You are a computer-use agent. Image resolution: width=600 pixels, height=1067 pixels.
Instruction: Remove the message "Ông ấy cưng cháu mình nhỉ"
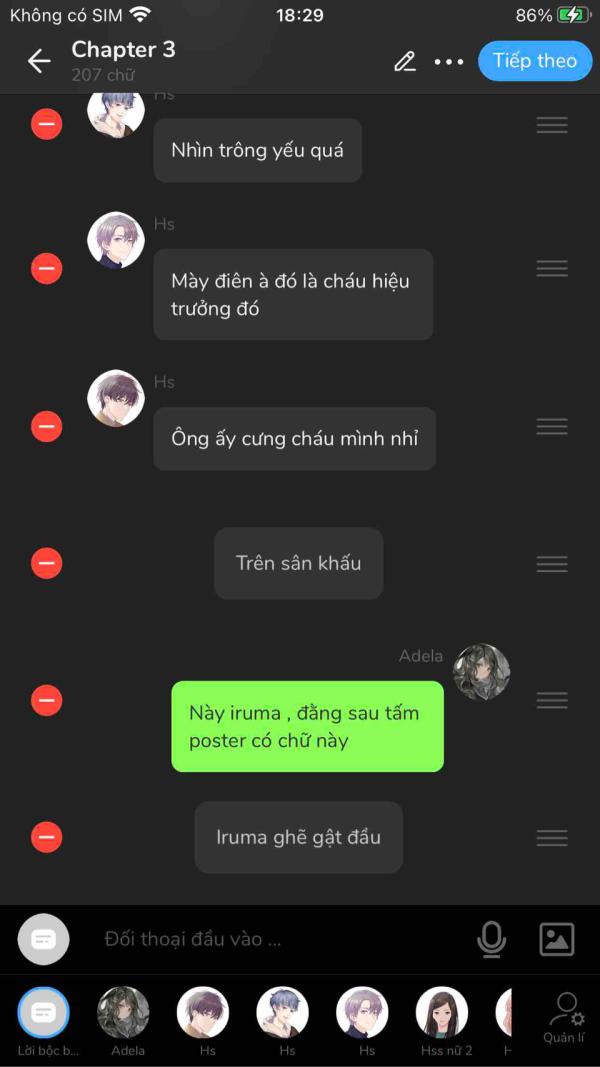pyautogui.click(x=46, y=427)
